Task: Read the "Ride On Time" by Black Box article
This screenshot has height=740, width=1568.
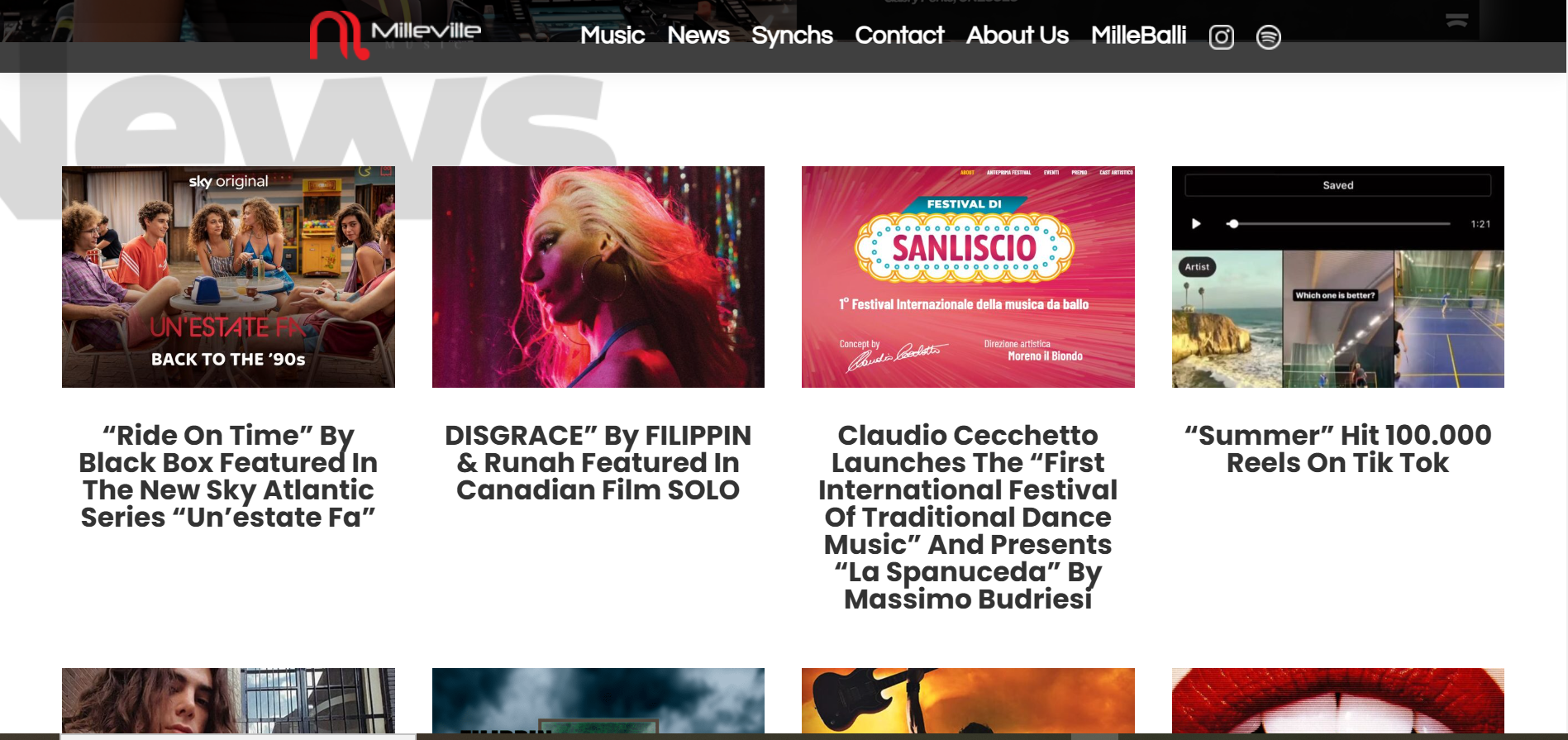Action: pos(228,476)
